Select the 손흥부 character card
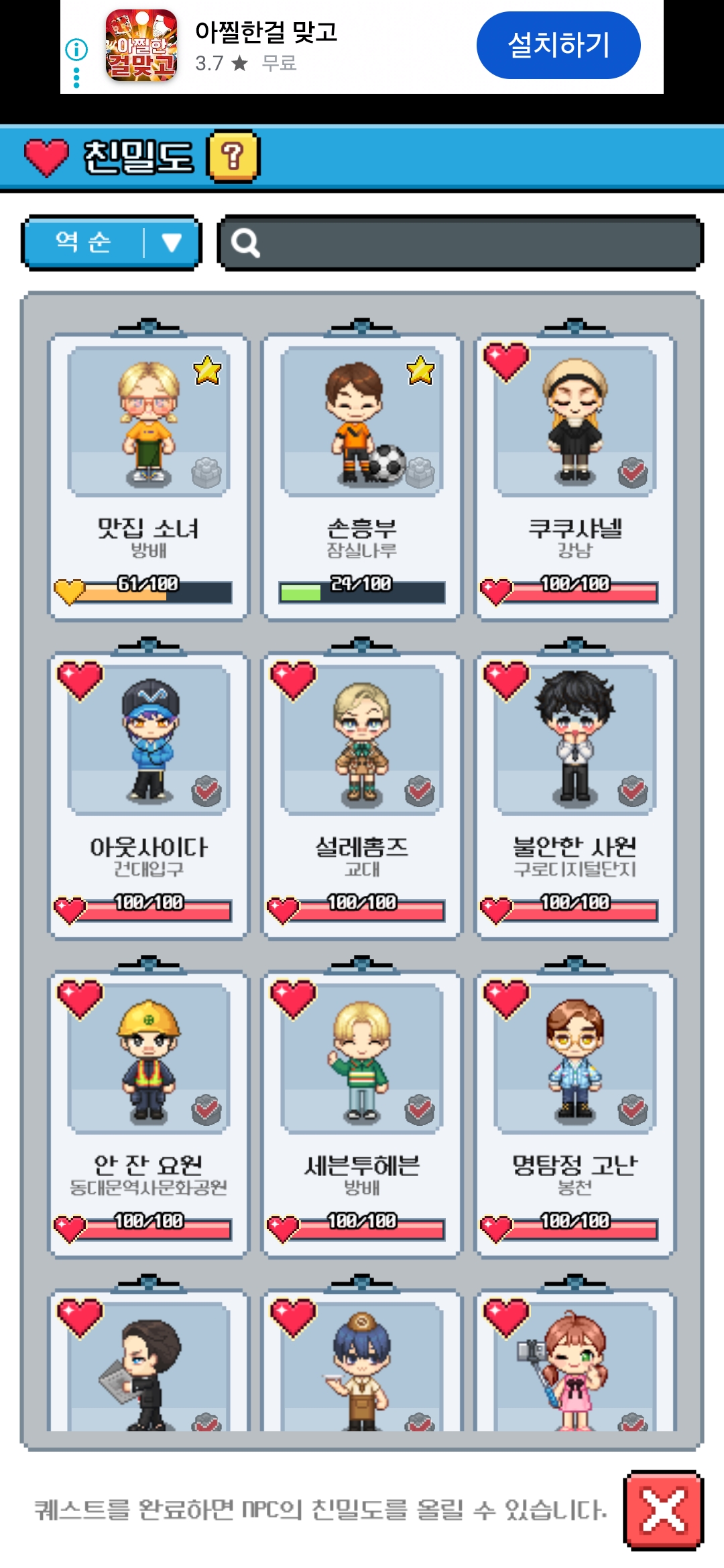The width and height of the screenshot is (724, 1568). coord(362,476)
